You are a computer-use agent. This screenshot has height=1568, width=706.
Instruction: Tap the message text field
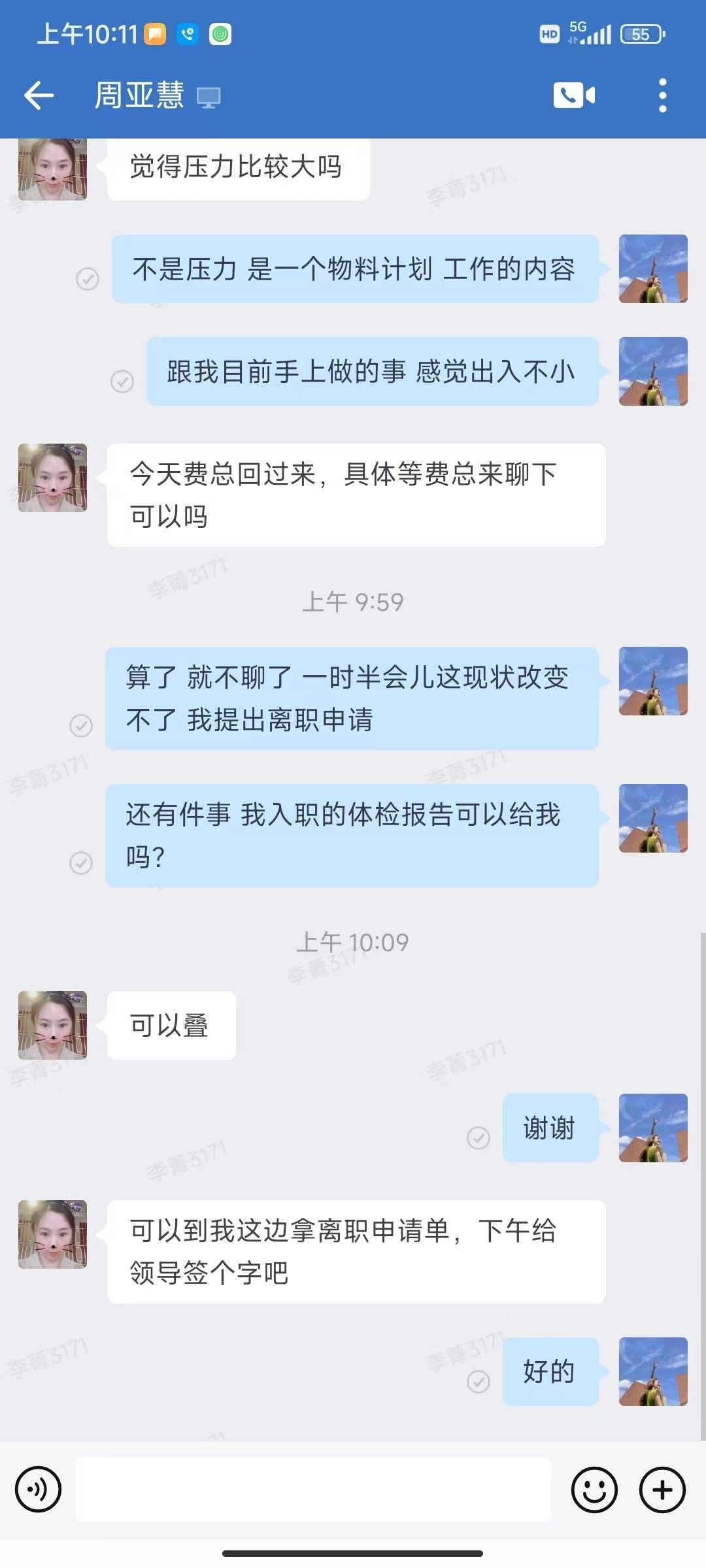click(314, 1490)
